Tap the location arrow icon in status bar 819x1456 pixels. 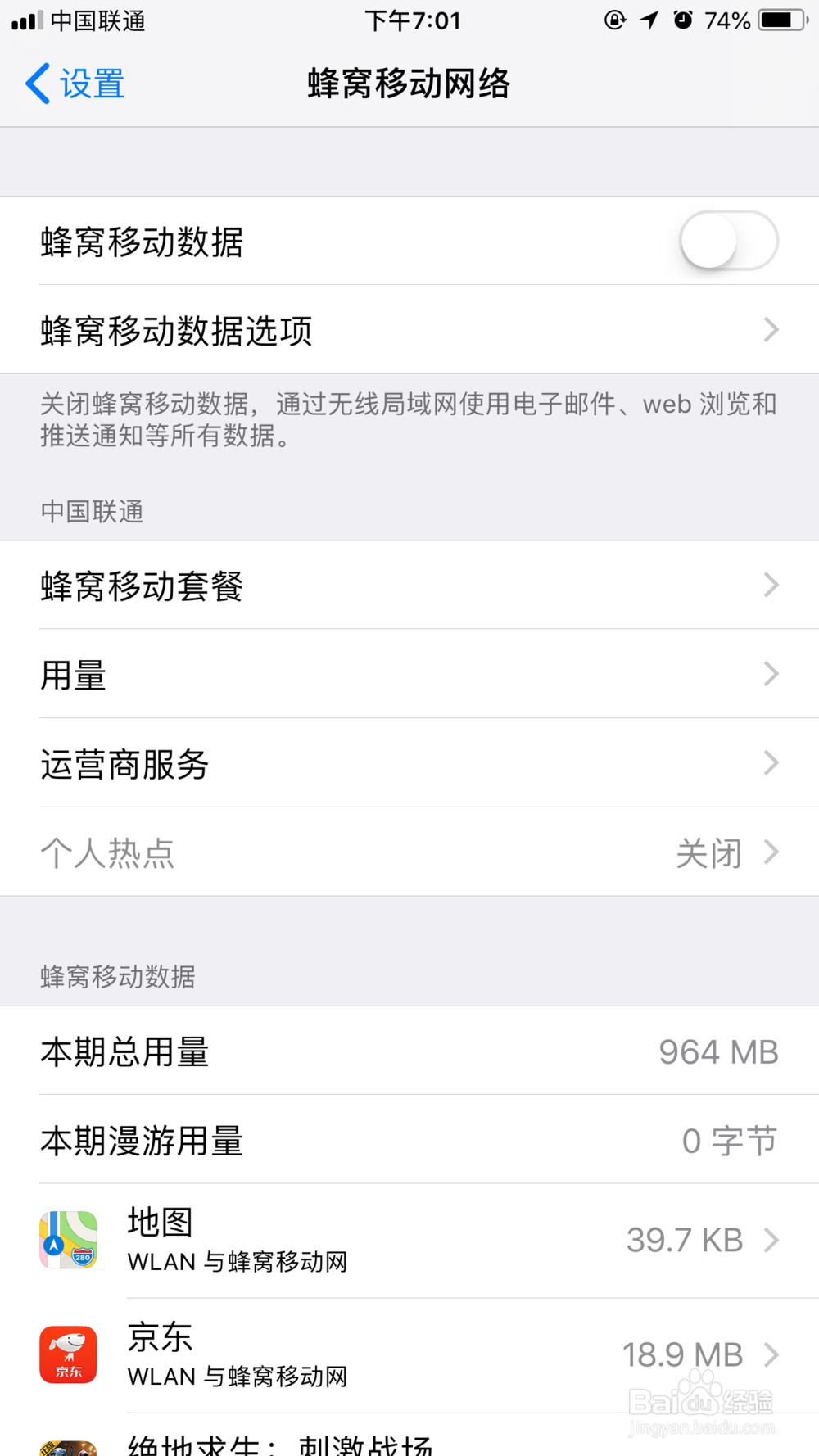coord(648,20)
